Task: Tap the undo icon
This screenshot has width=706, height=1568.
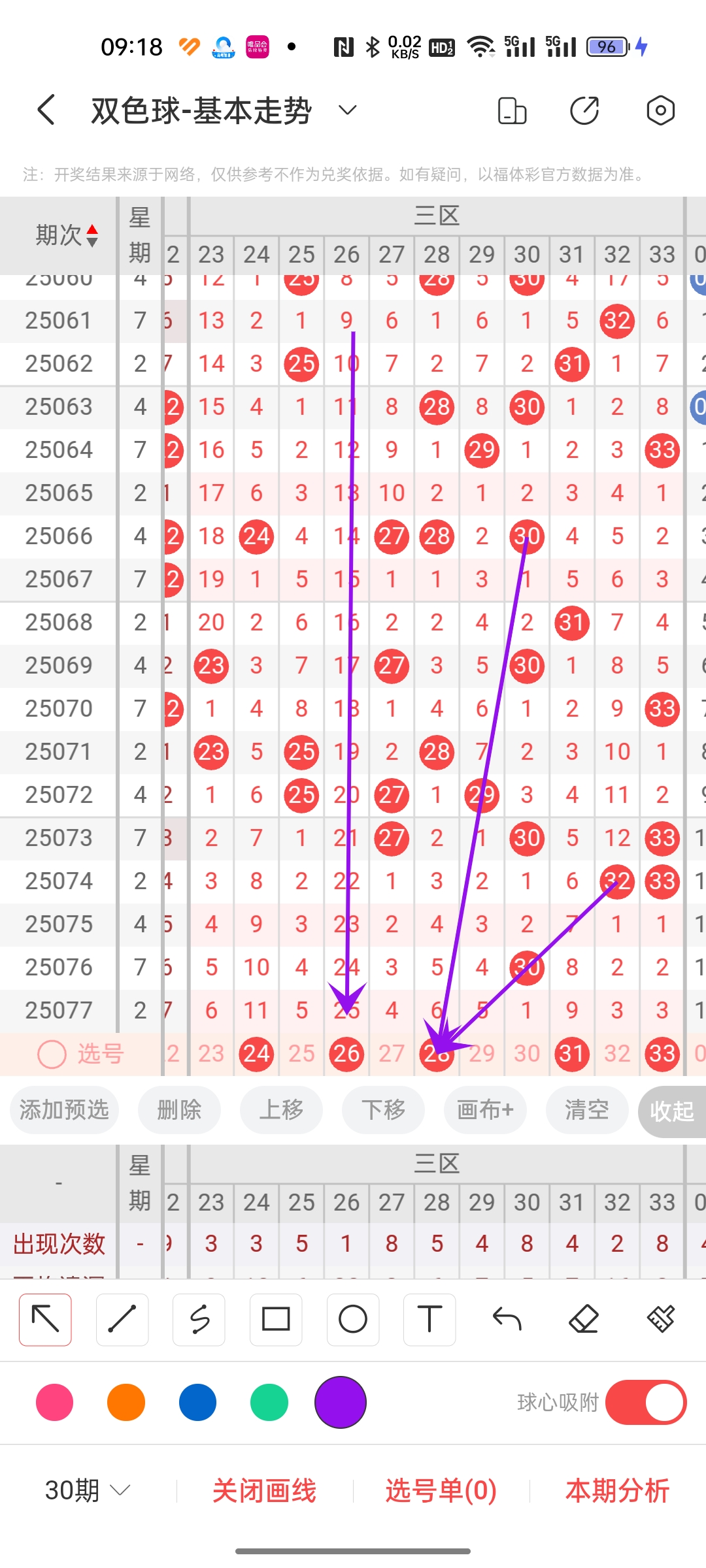Action: pos(507,1320)
